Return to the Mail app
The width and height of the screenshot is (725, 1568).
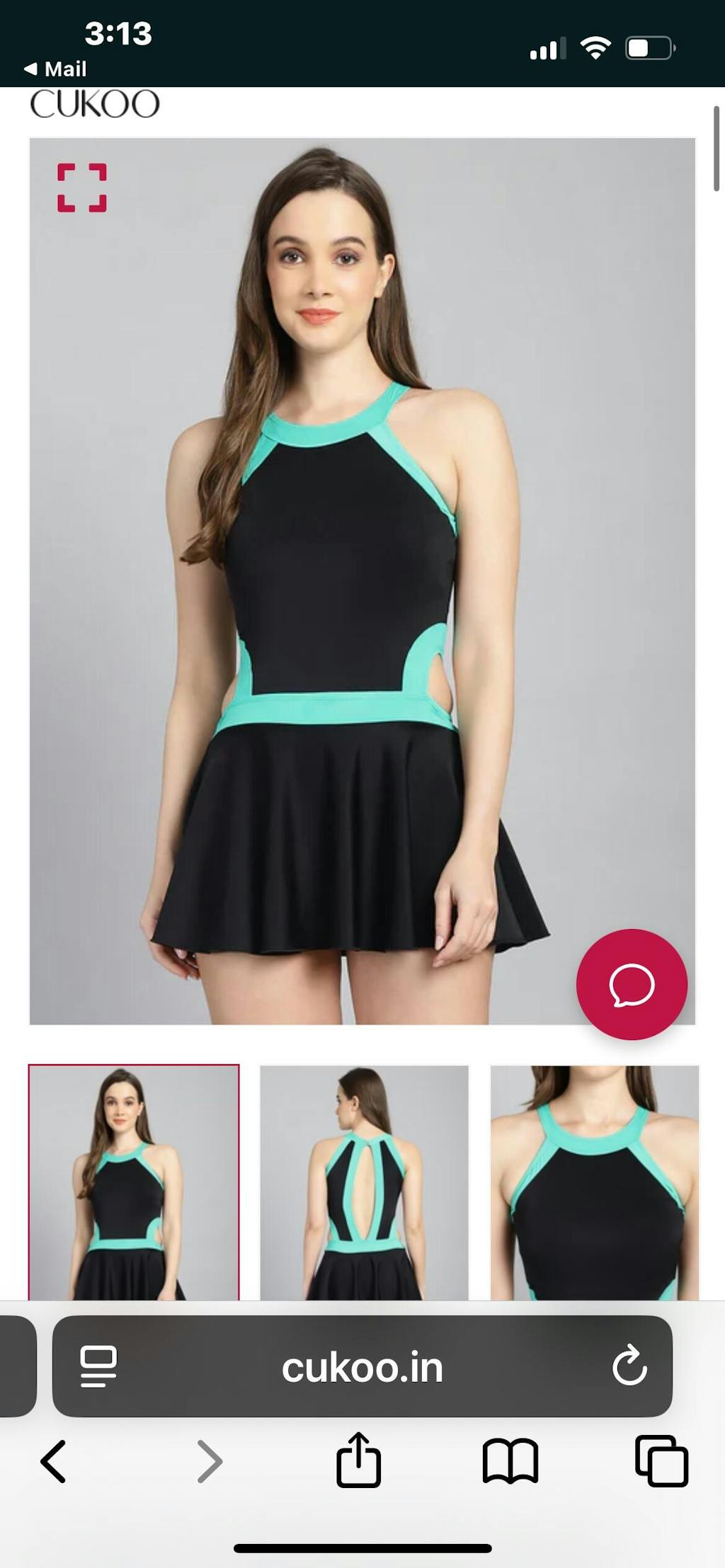tap(55, 69)
